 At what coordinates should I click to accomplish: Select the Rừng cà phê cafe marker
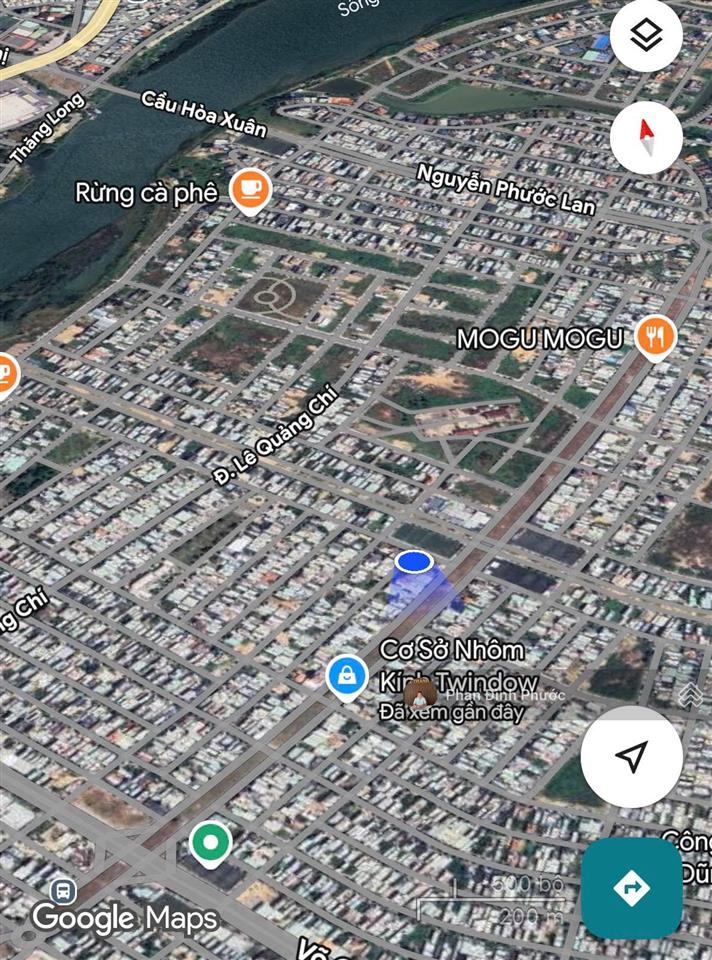(250, 189)
